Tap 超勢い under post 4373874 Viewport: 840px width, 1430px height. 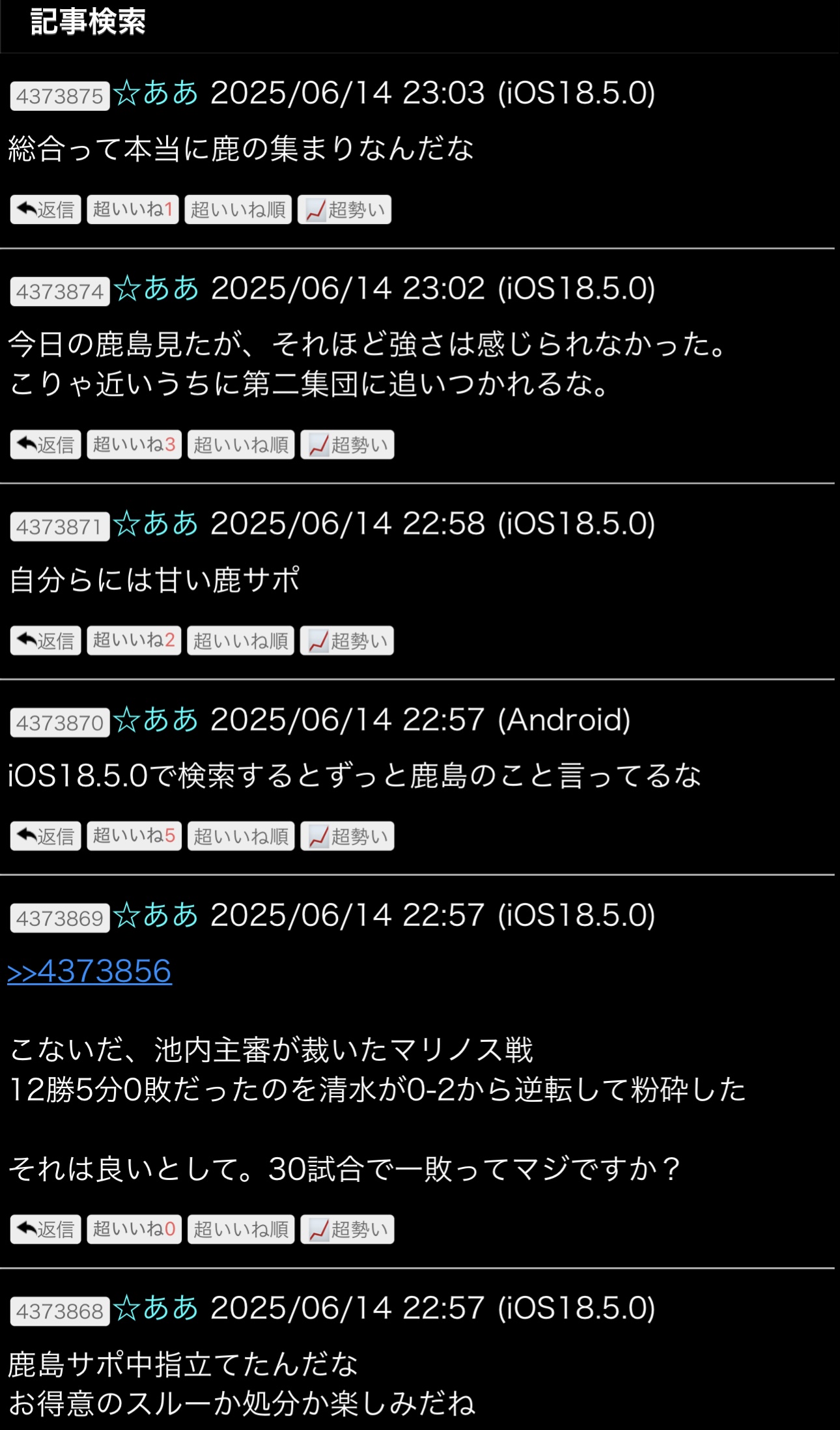tap(347, 445)
